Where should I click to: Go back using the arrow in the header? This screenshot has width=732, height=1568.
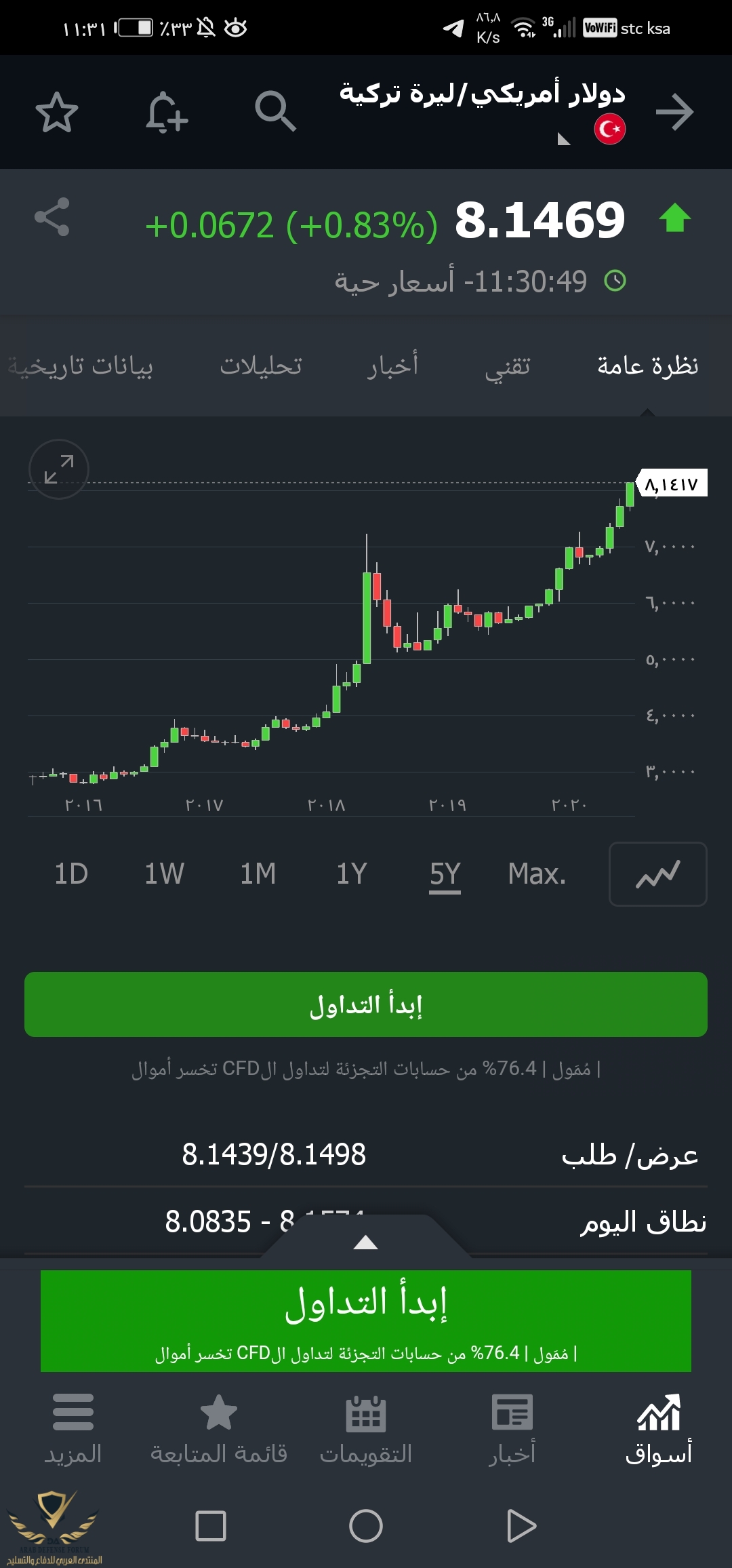coord(675,112)
